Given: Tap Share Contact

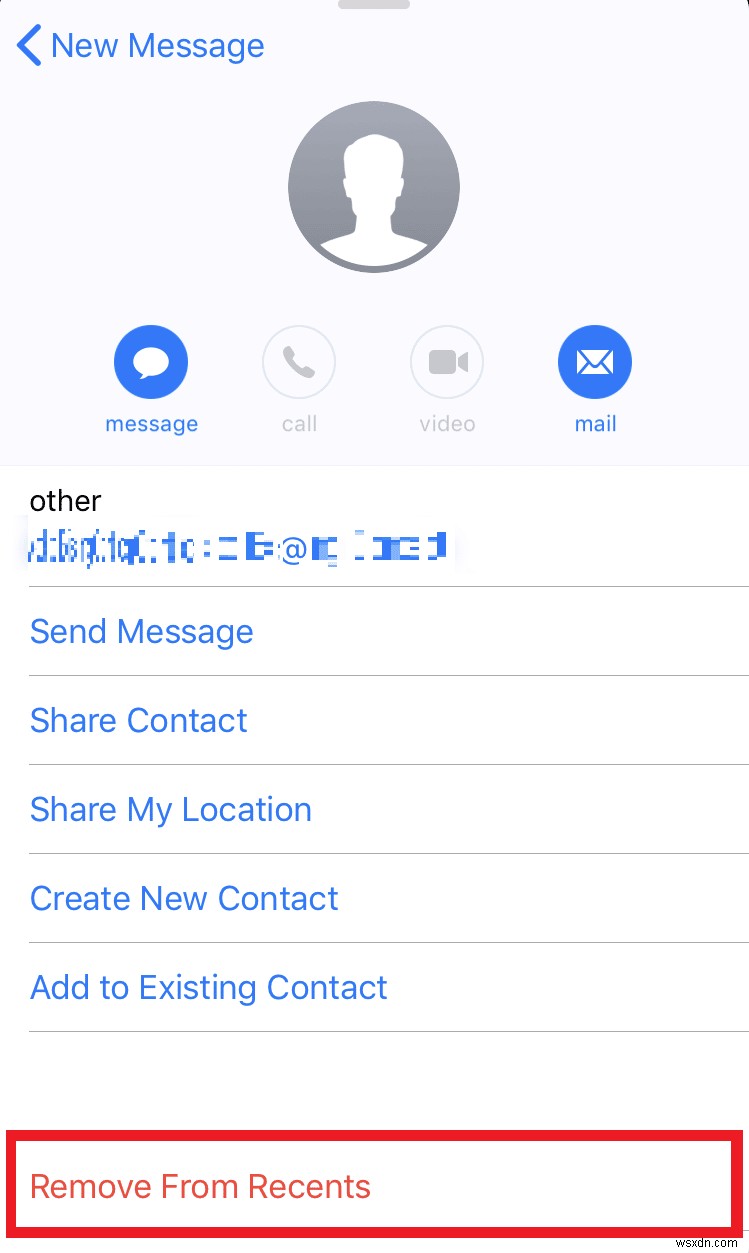Looking at the screenshot, I should click(x=138, y=720).
